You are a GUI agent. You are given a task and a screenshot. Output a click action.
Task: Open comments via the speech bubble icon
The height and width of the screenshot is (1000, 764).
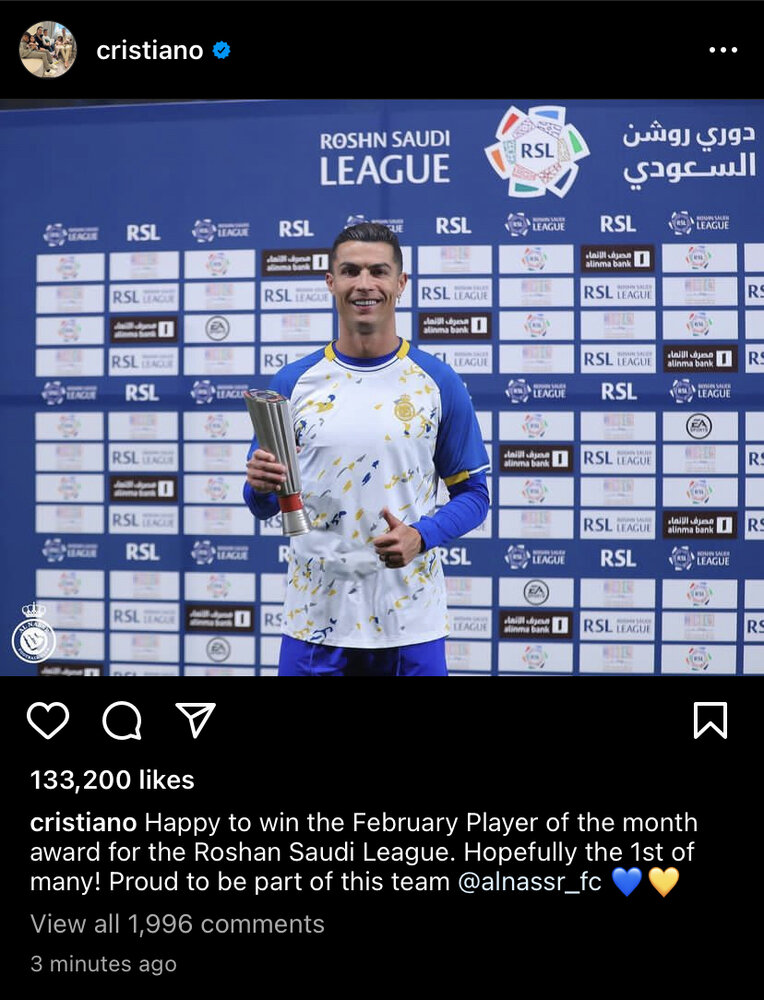(x=122, y=720)
